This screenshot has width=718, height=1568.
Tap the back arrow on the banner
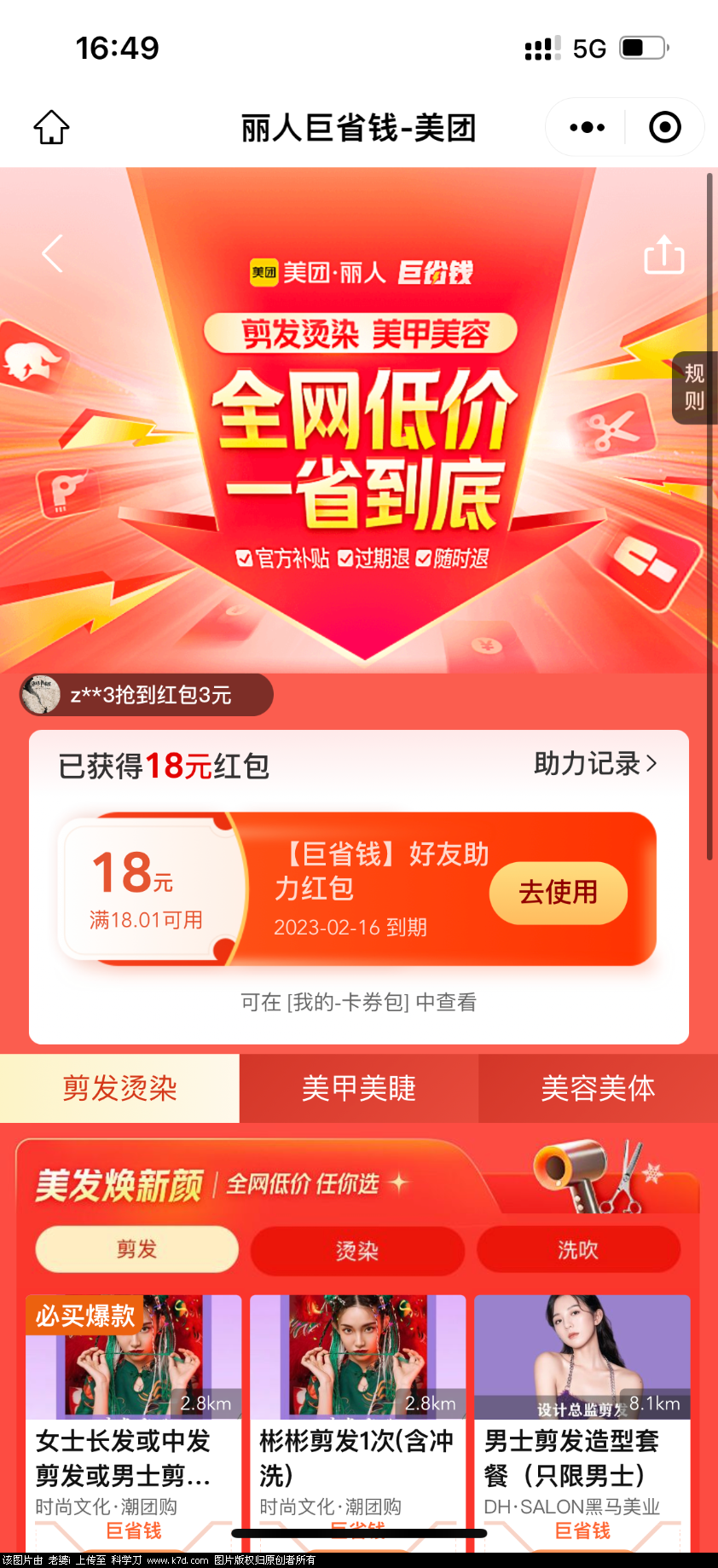pos(53,253)
